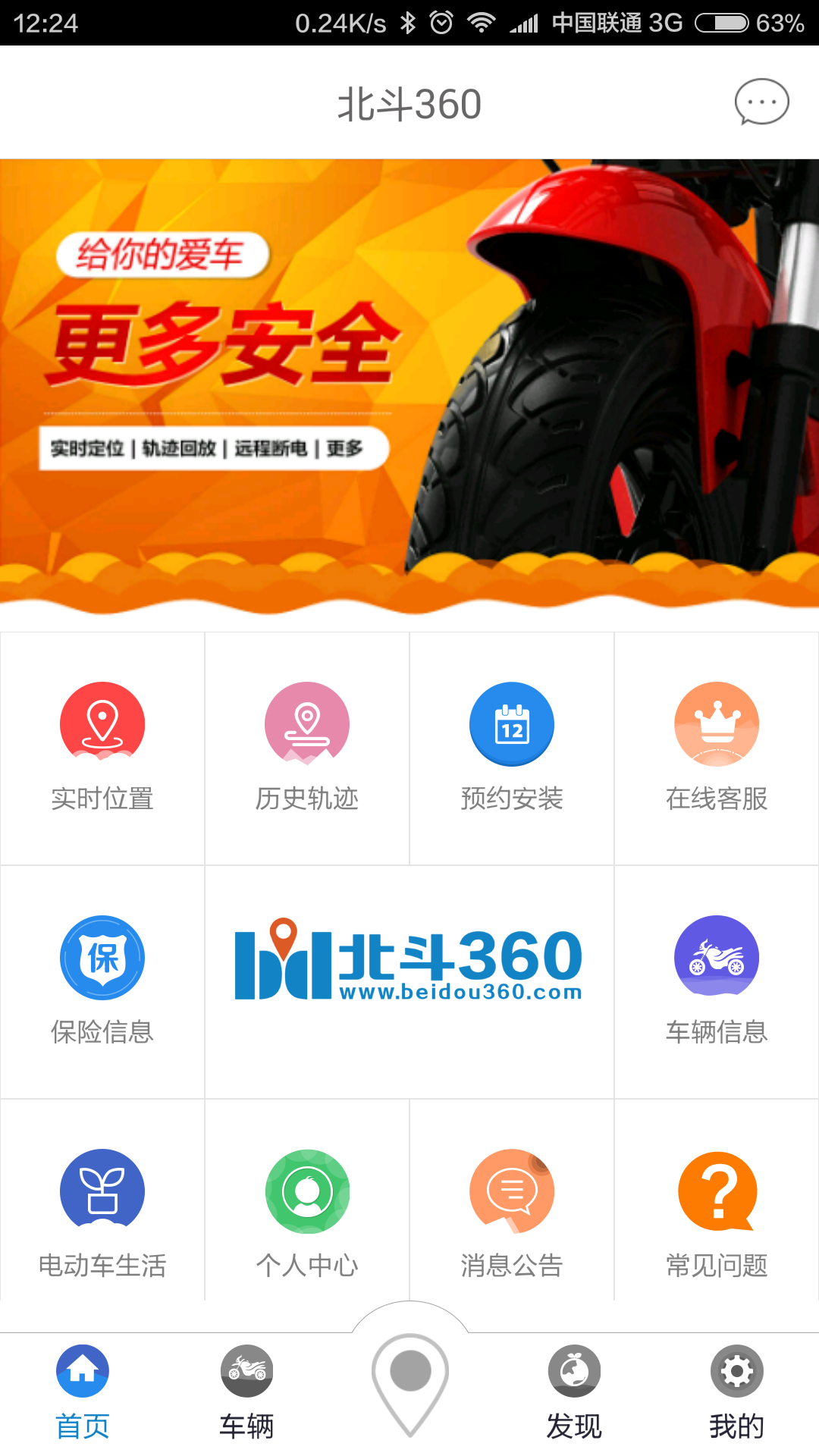Contact 在线客服 online support
Viewport: 819px width, 1456px height.
pyautogui.click(x=717, y=747)
